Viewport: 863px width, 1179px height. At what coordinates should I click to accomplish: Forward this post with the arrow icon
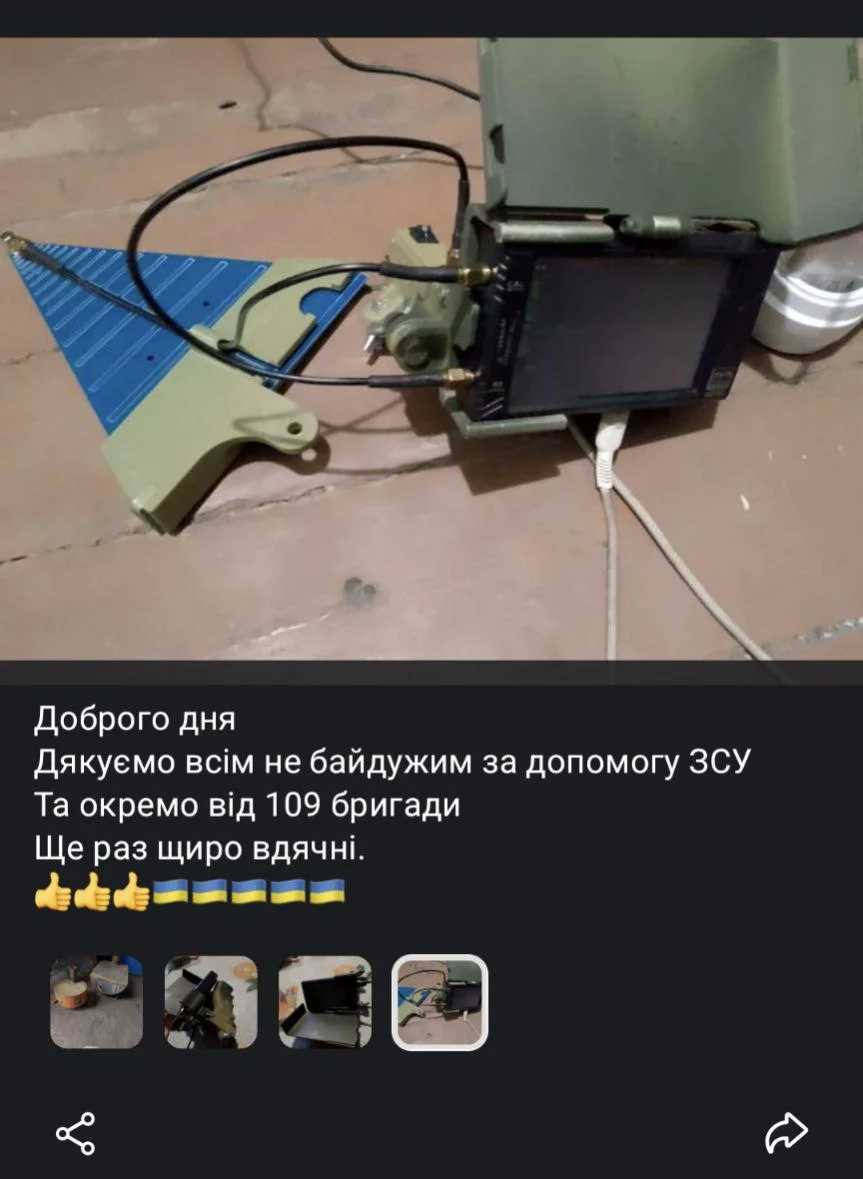point(786,1133)
